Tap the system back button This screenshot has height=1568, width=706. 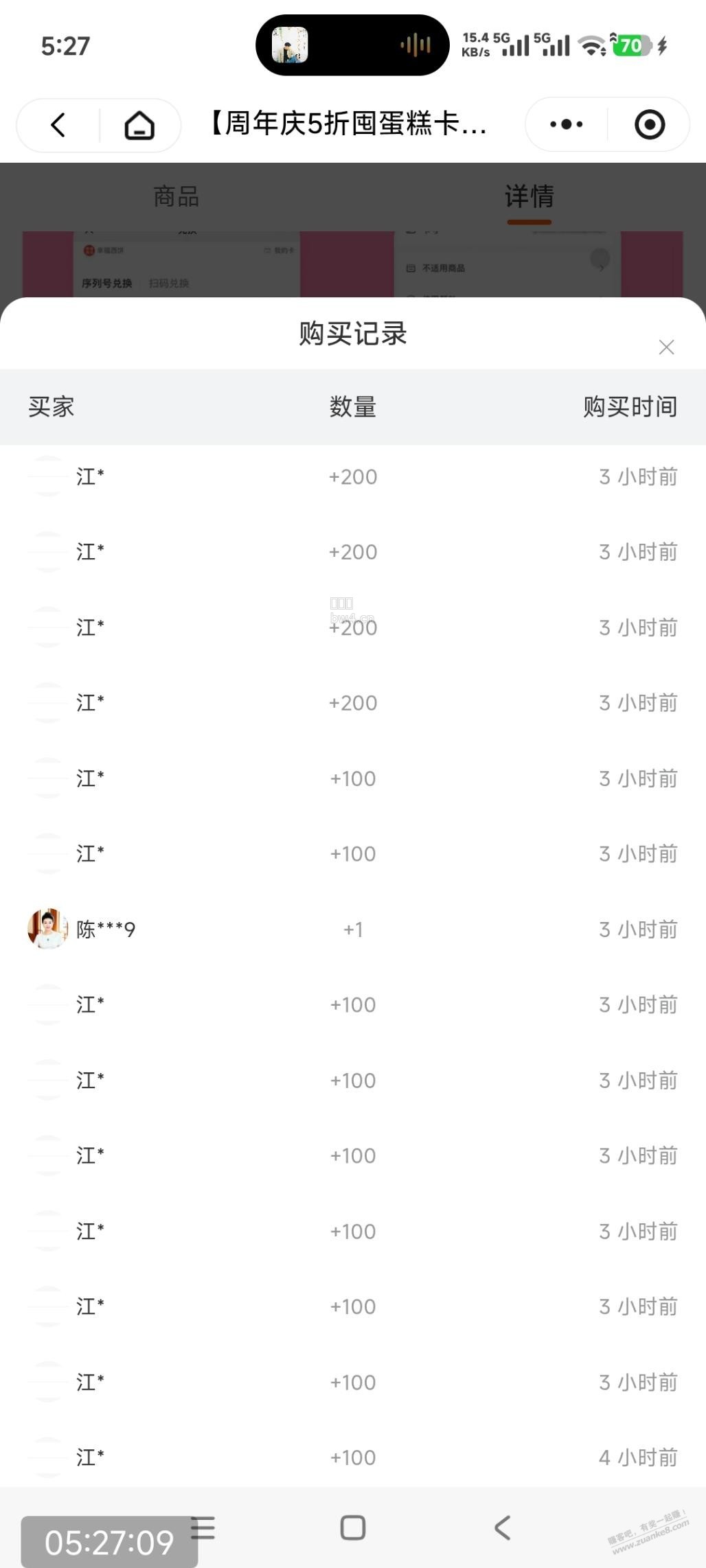[503, 1527]
